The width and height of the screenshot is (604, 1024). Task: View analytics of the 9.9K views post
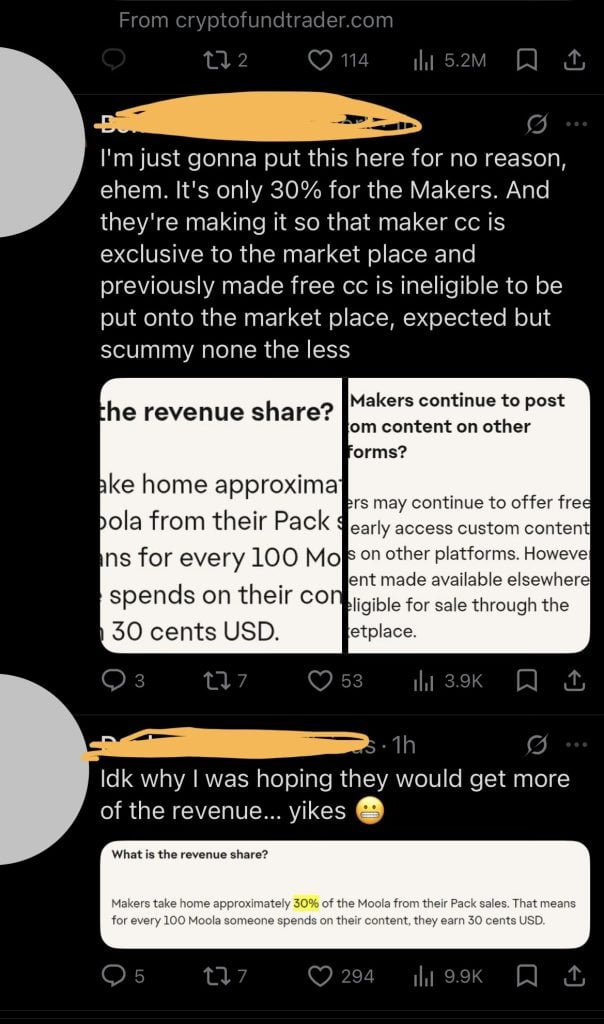coord(448,975)
